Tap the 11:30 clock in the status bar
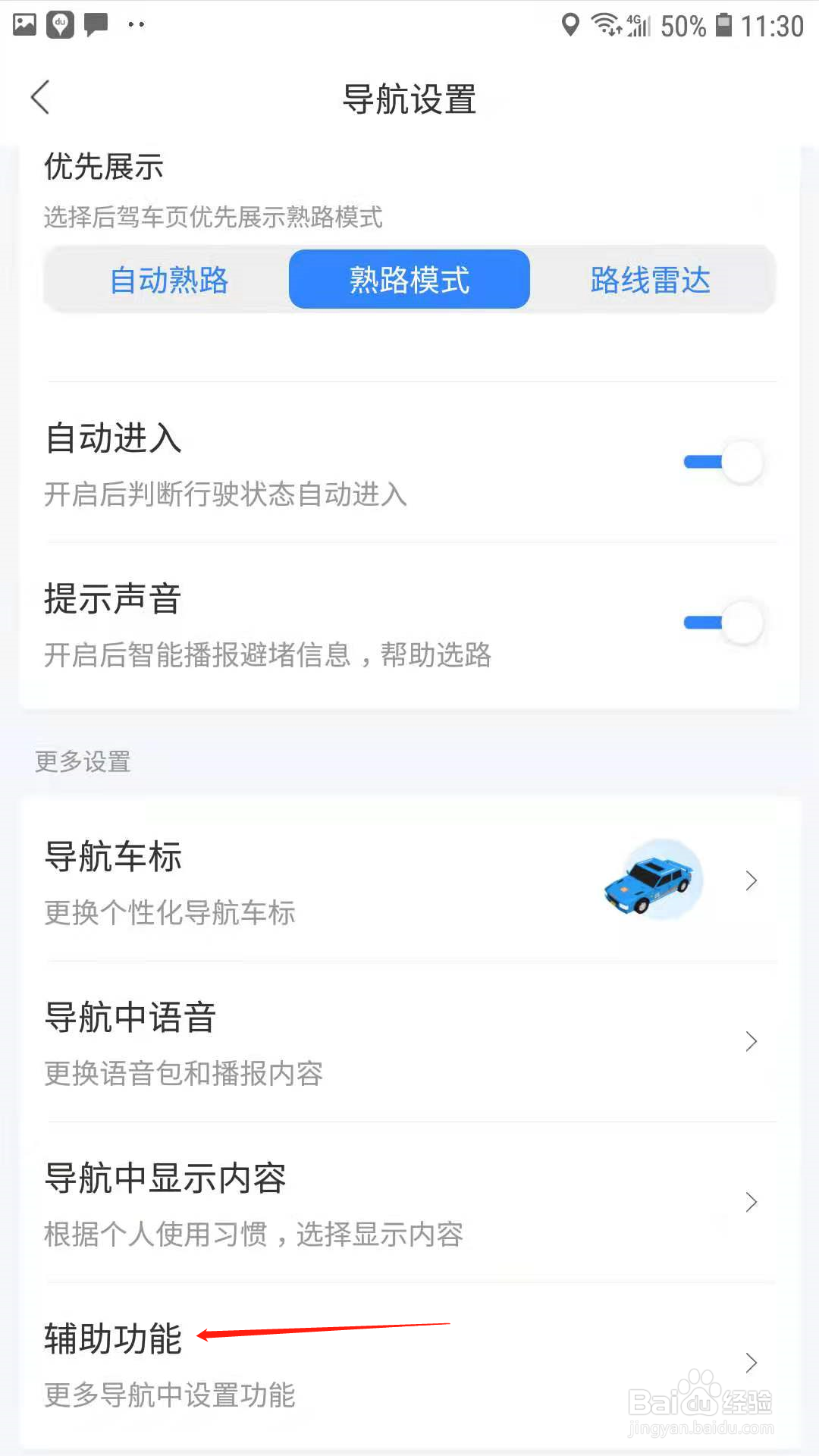 [x=769, y=25]
